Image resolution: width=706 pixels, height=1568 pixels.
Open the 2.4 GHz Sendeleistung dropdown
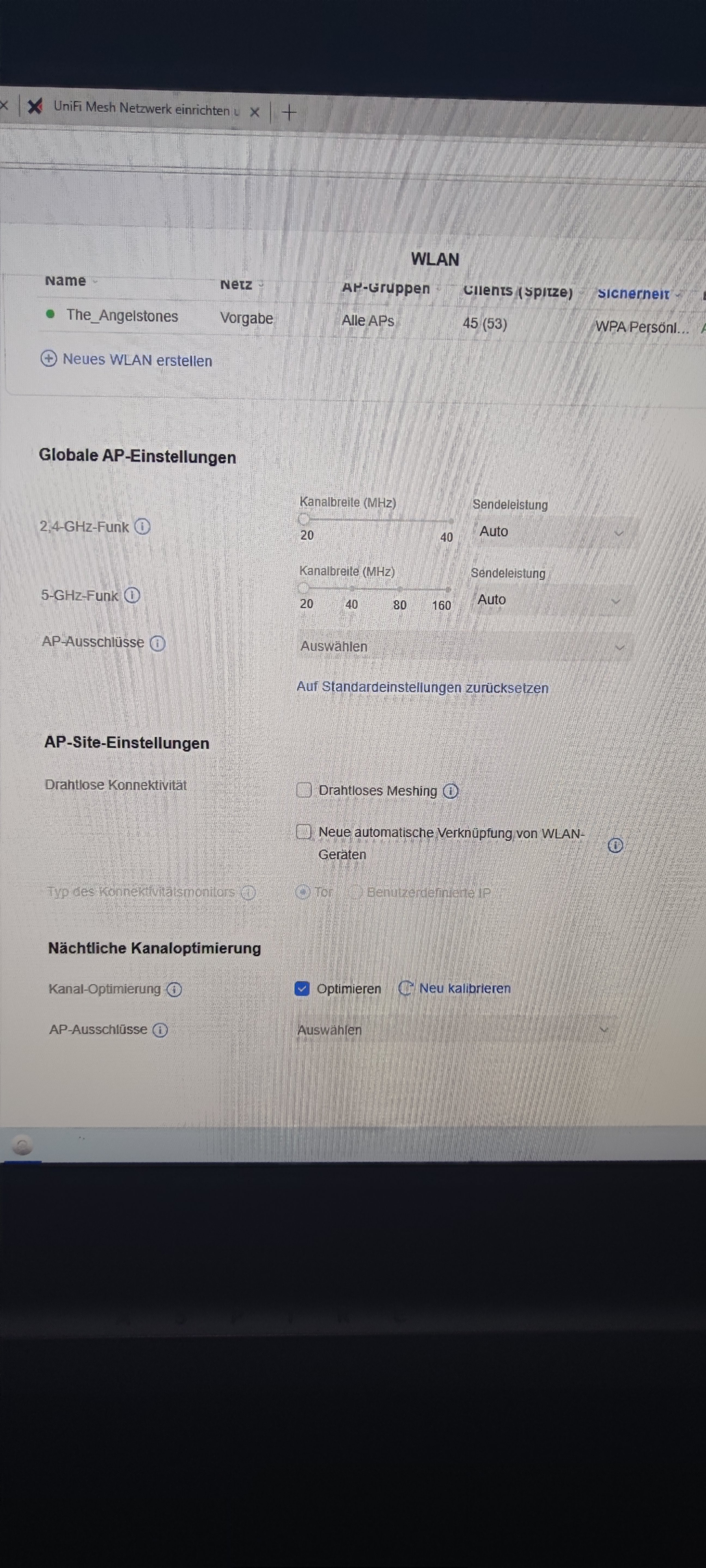pos(552,532)
